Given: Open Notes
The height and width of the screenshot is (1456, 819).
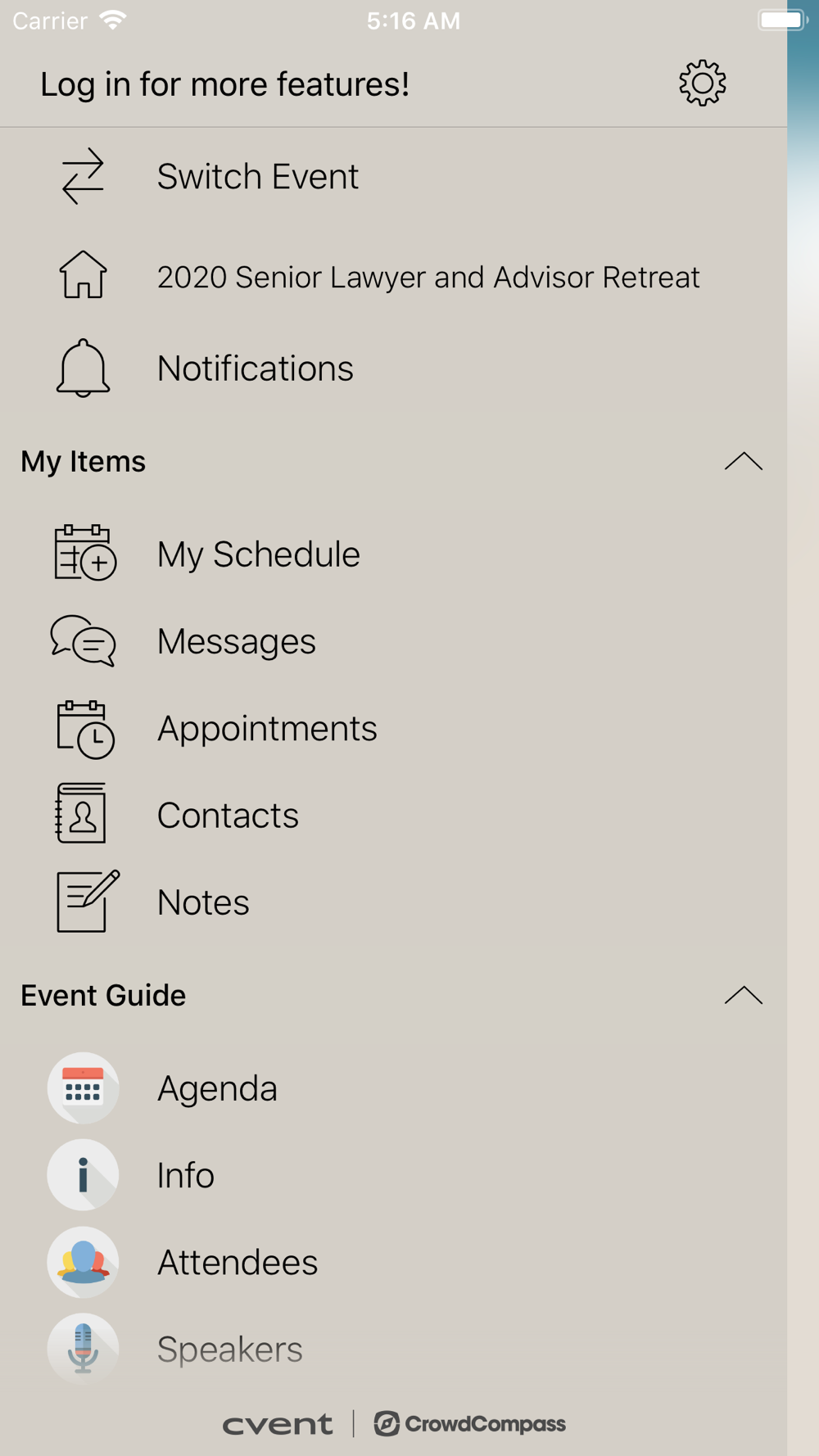Looking at the screenshot, I should (x=393, y=902).
